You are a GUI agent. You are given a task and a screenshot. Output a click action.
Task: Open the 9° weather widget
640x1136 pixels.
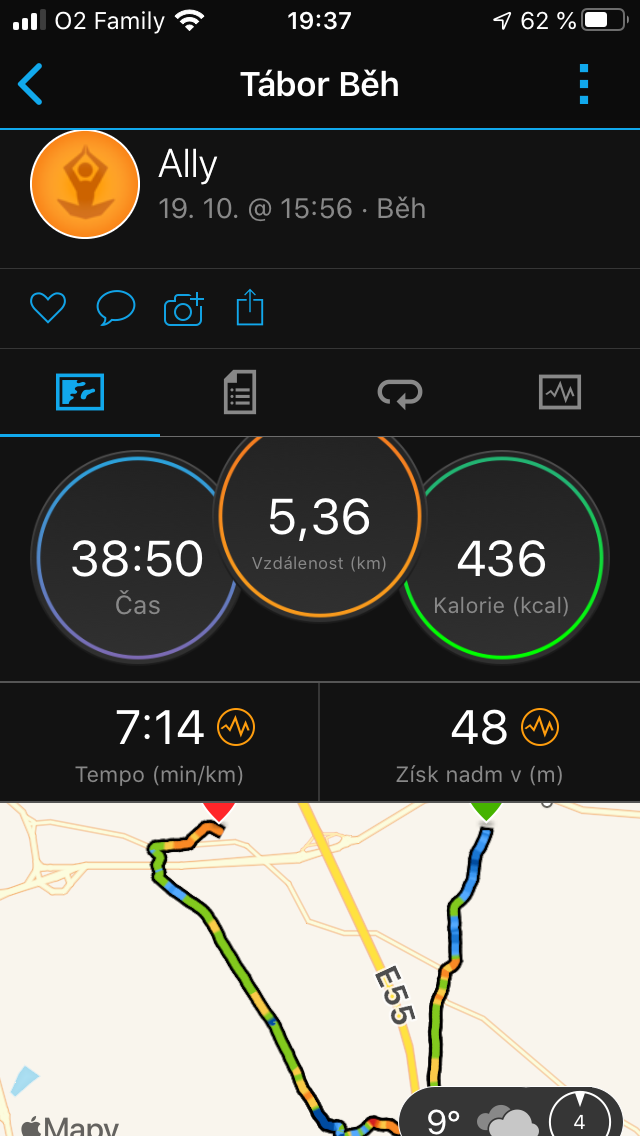(511, 1115)
